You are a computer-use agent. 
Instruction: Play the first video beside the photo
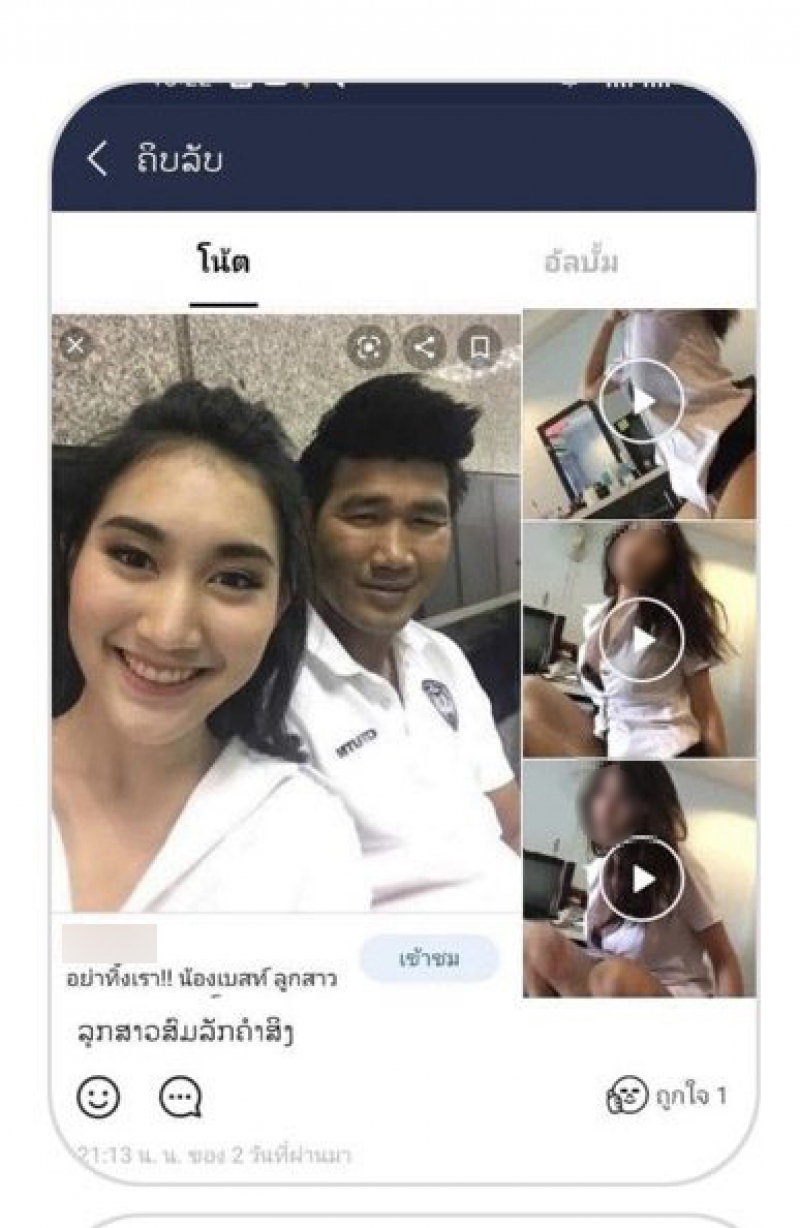642,400
